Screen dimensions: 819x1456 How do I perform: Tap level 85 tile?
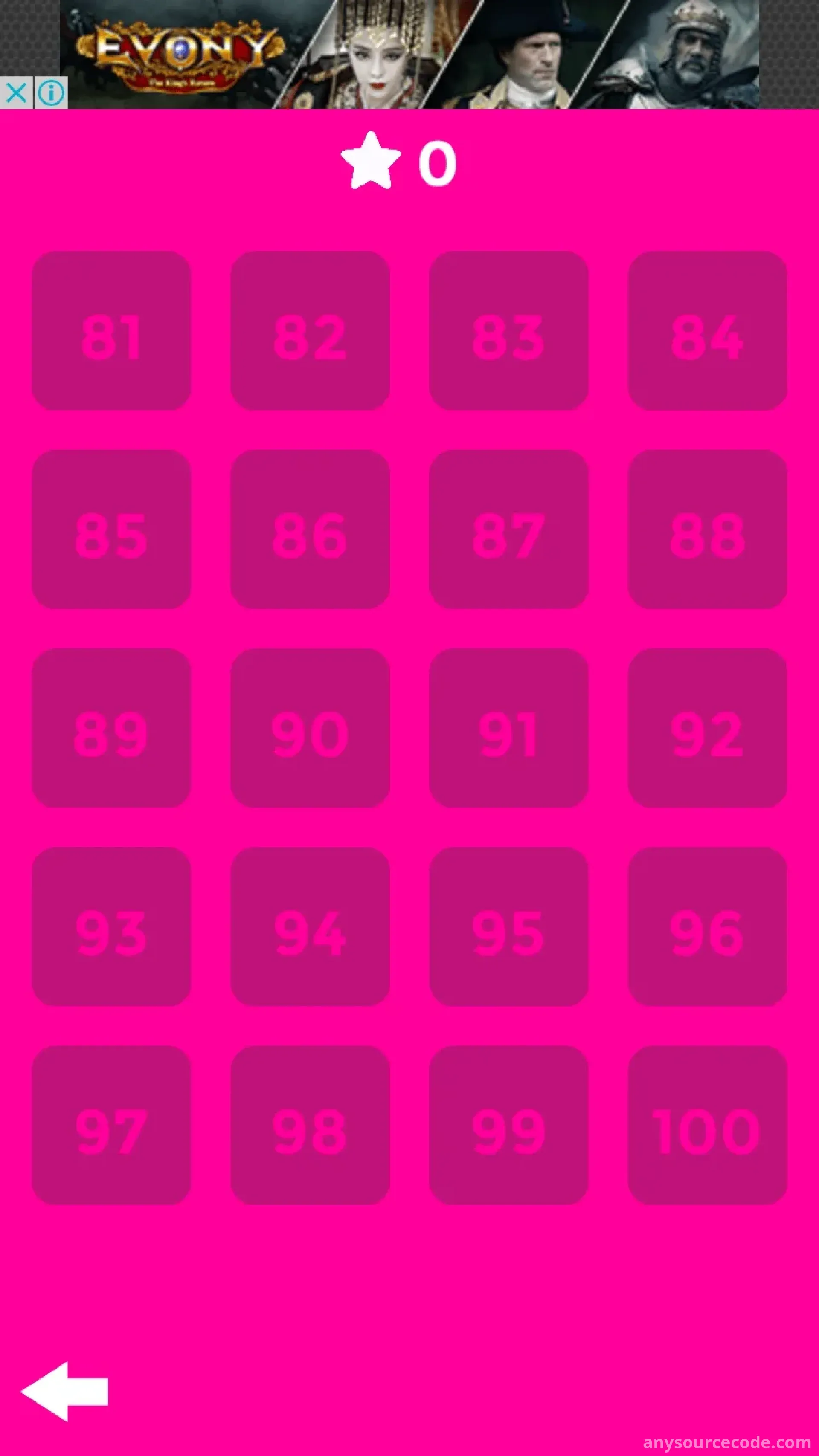[111, 529]
